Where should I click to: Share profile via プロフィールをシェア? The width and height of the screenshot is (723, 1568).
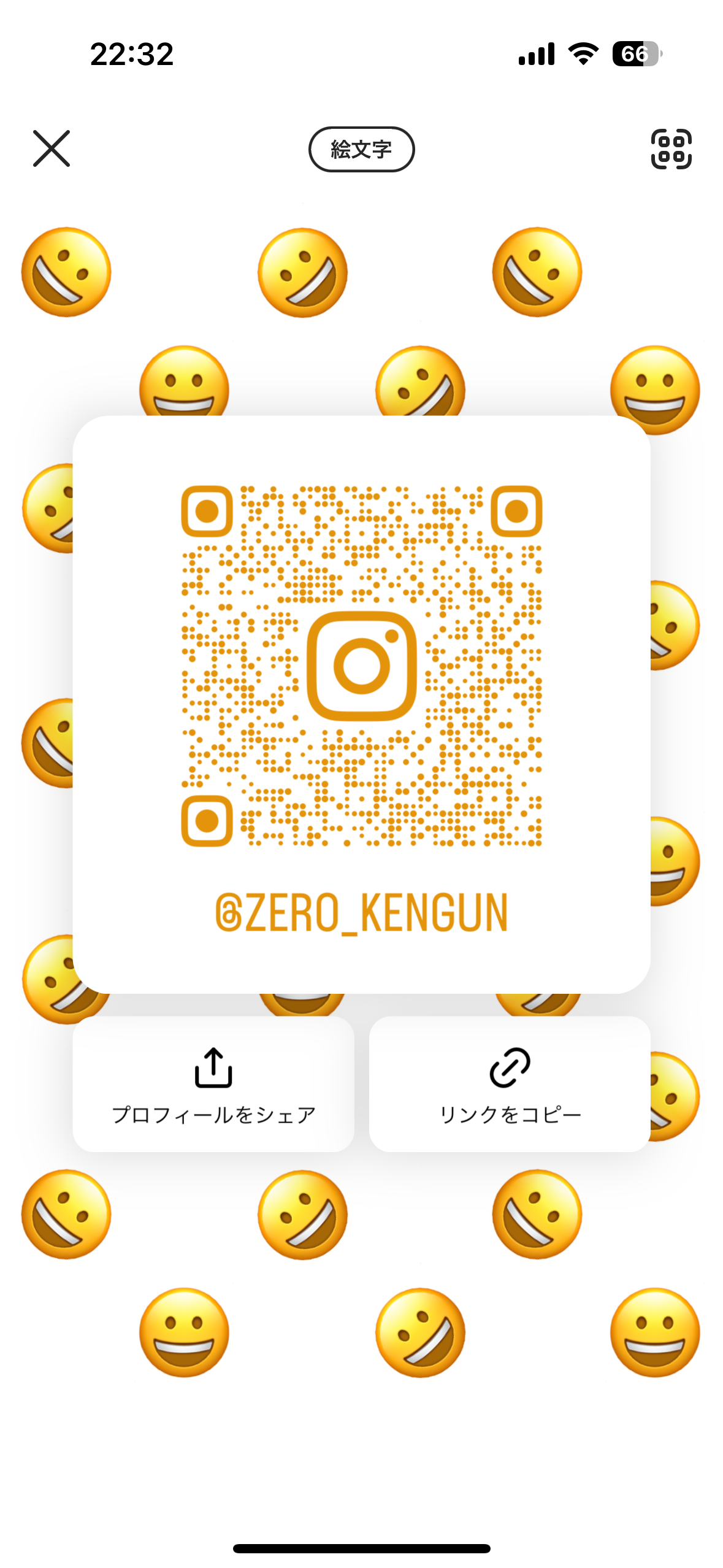coord(213,1084)
